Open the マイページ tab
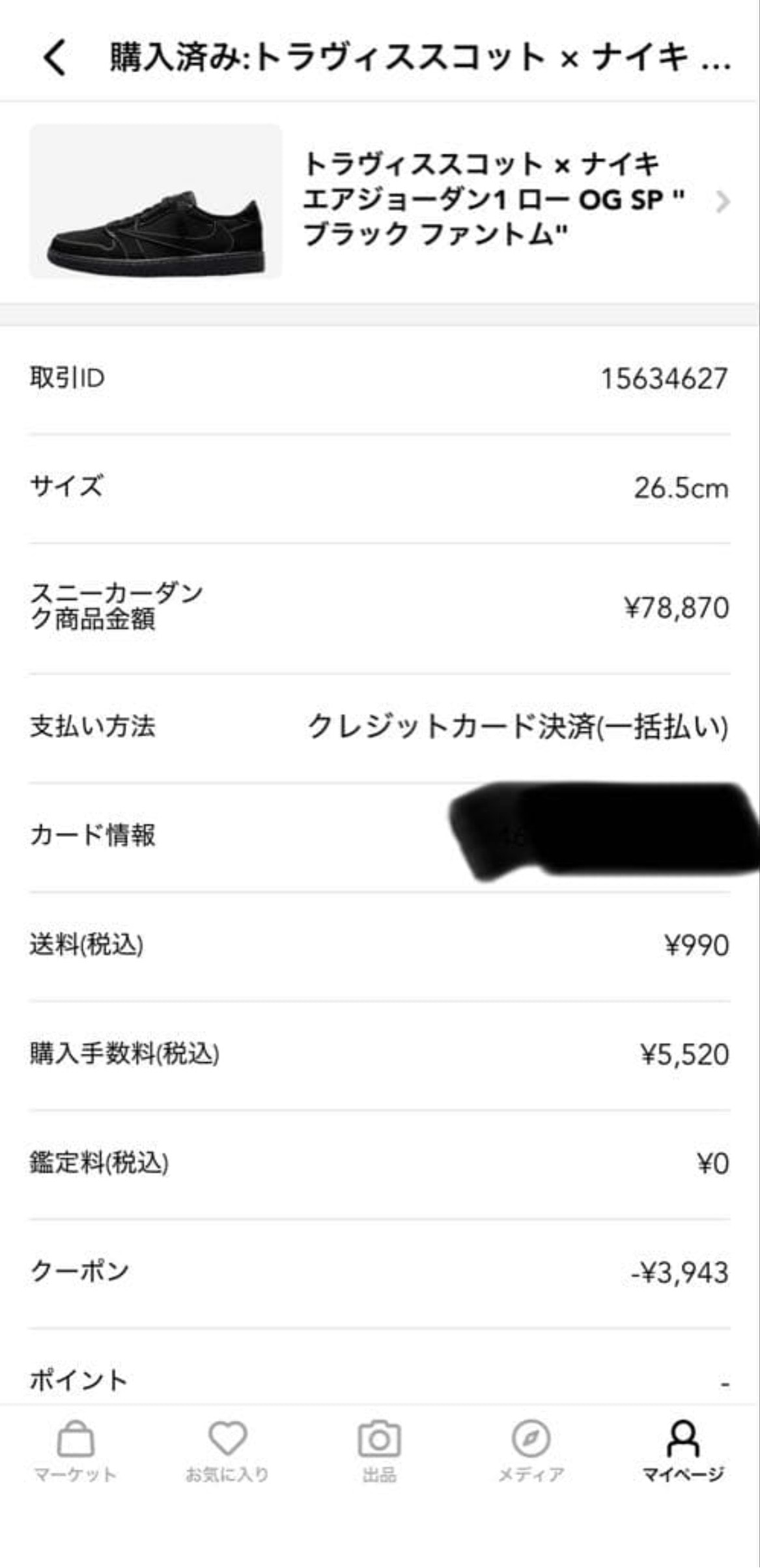The height and width of the screenshot is (1568, 760). (x=683, y=1451)
